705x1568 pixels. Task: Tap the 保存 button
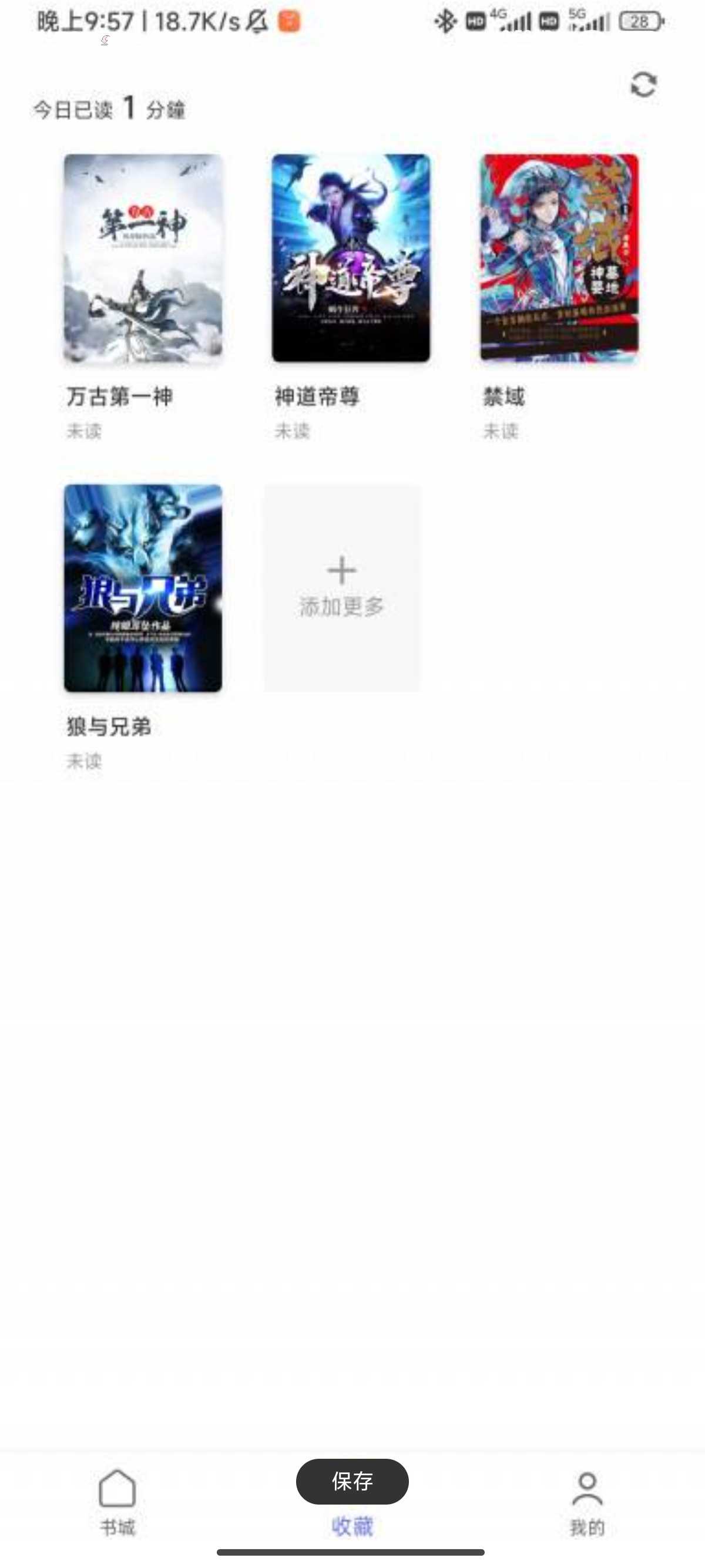(352, 1481)
